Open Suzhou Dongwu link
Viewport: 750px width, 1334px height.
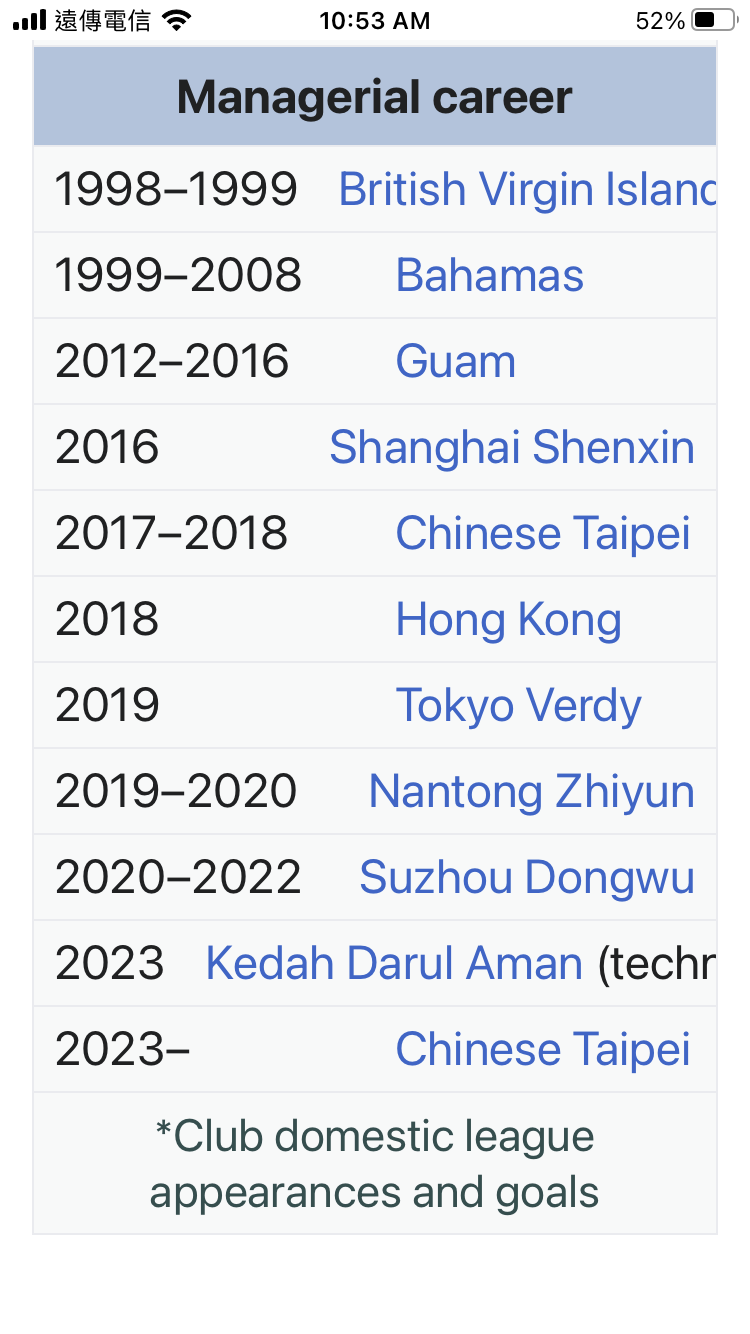pyautogui.click(x=526, y=877)
